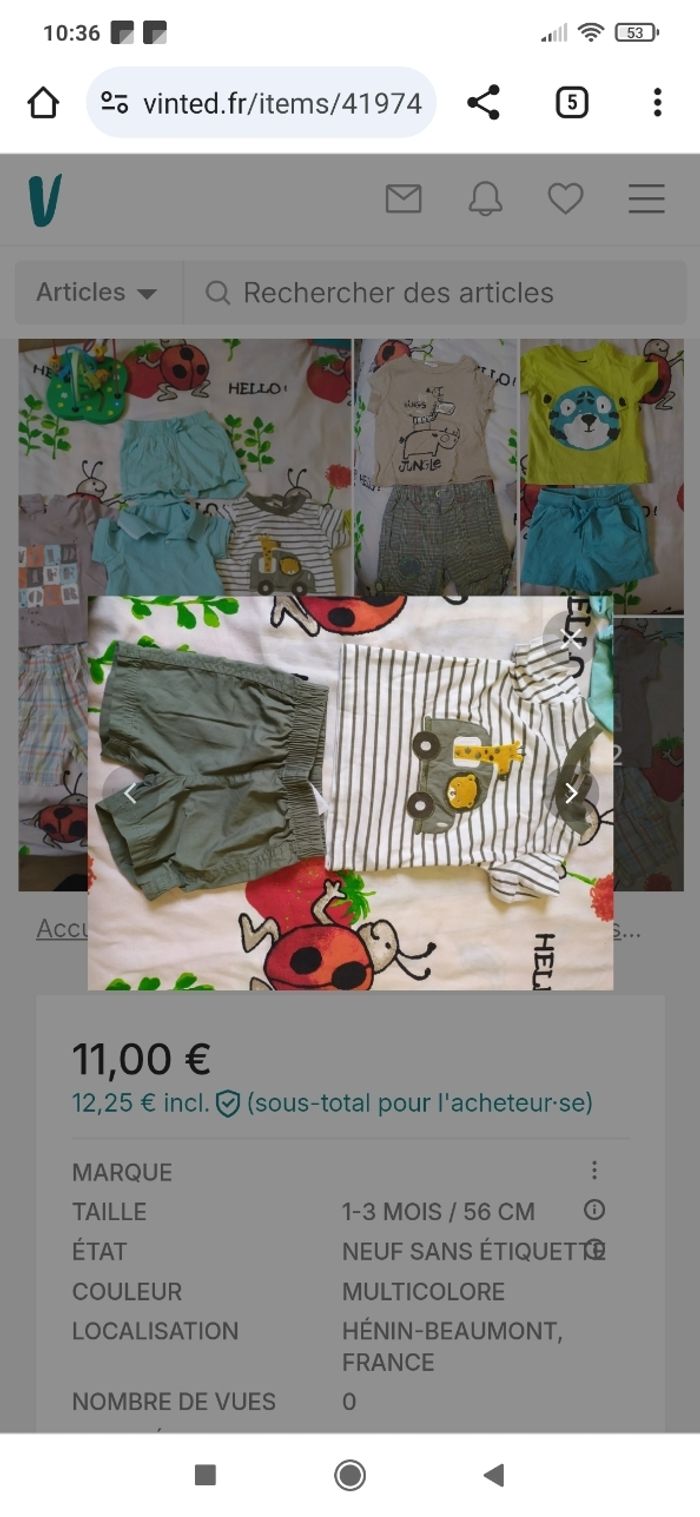Image resolution: width=700 pixels, height=1517 pixels.
Task: Open the notifications bell
Action: point(485,199)
